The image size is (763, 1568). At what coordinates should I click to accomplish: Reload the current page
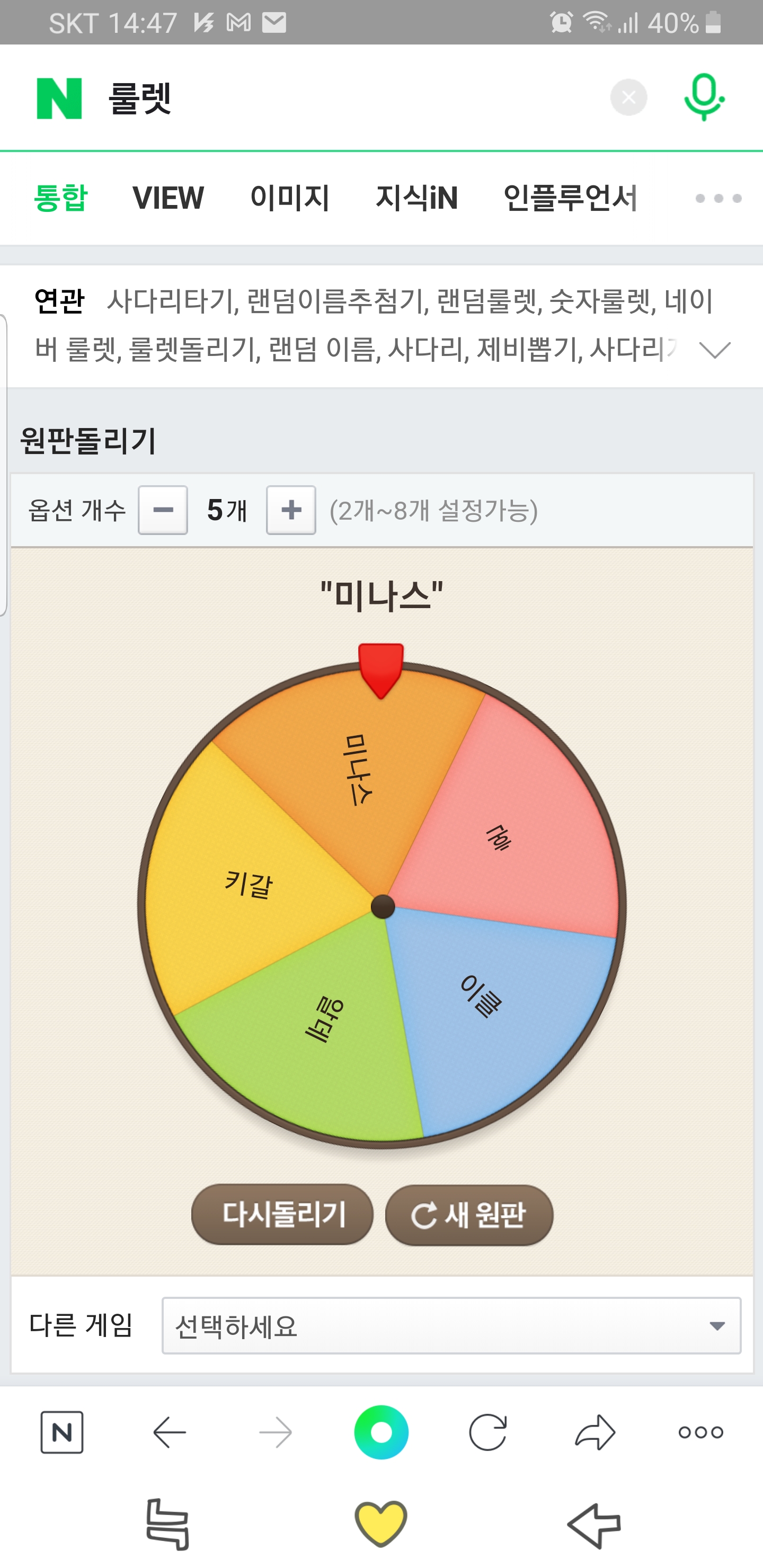(x=488, y=1432)
